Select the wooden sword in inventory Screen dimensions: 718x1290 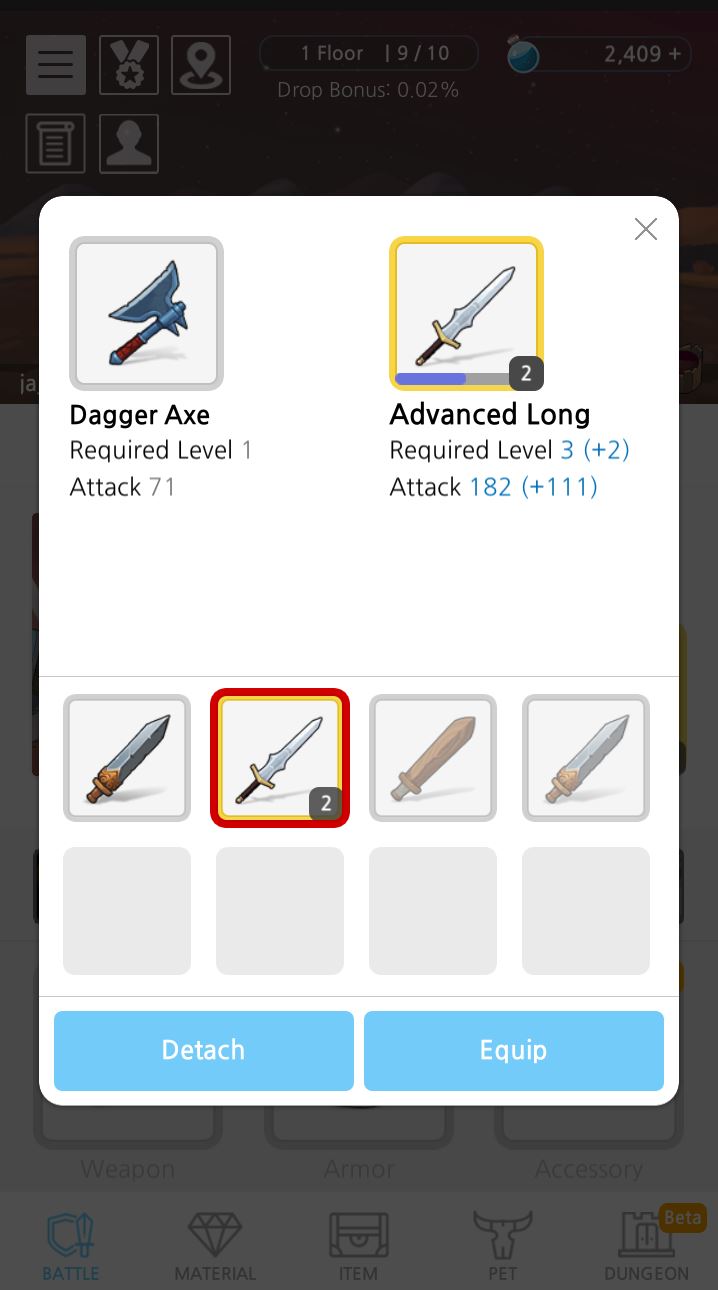click(433, 758)
